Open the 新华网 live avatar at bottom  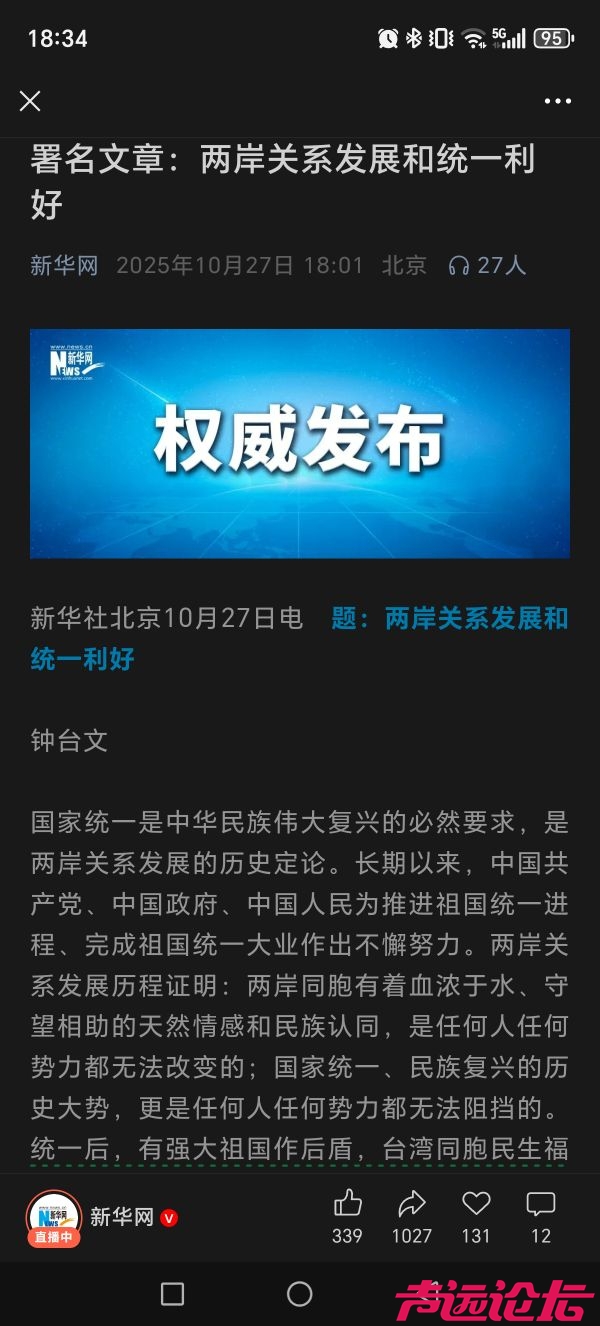click(x=53, y=1217)
